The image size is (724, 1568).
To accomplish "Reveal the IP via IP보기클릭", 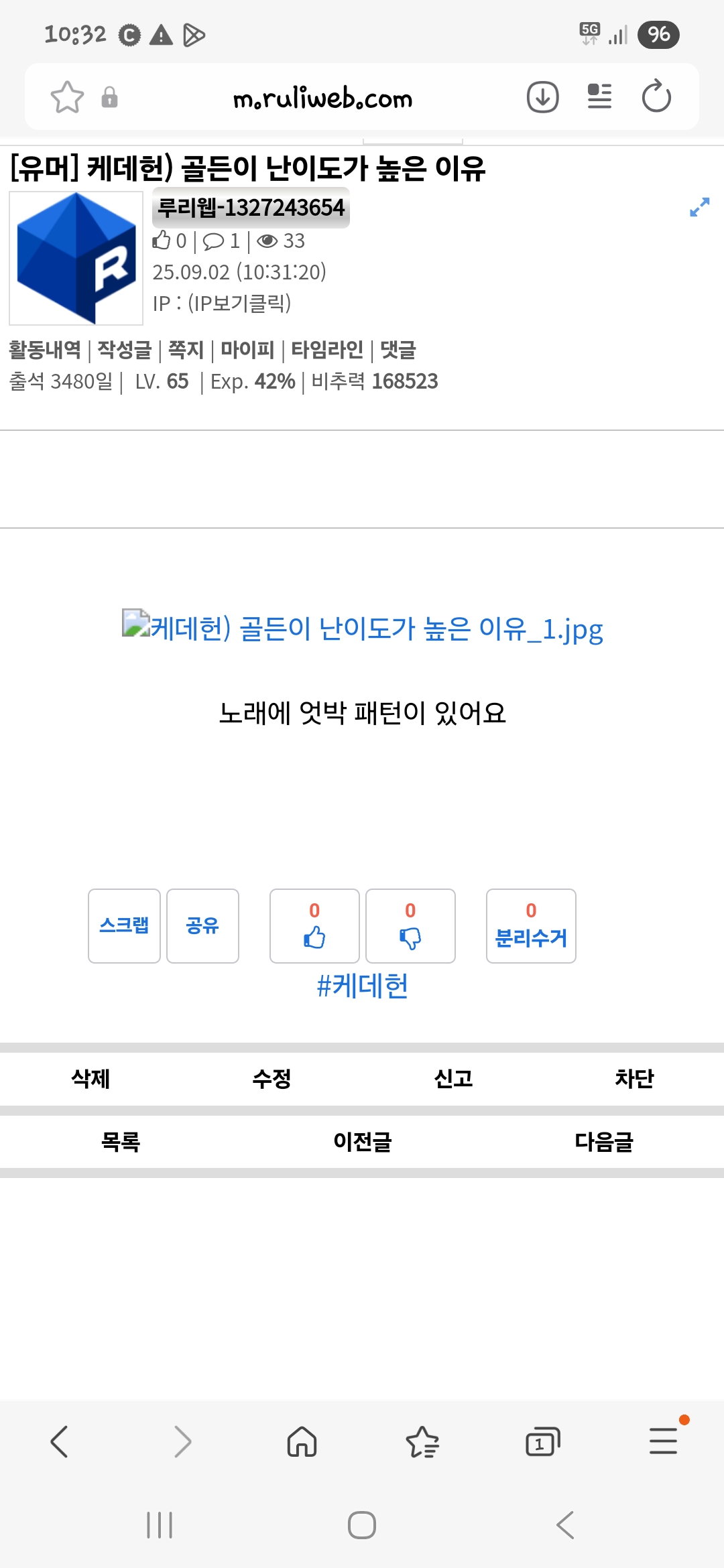I will (x=239, y=304).
